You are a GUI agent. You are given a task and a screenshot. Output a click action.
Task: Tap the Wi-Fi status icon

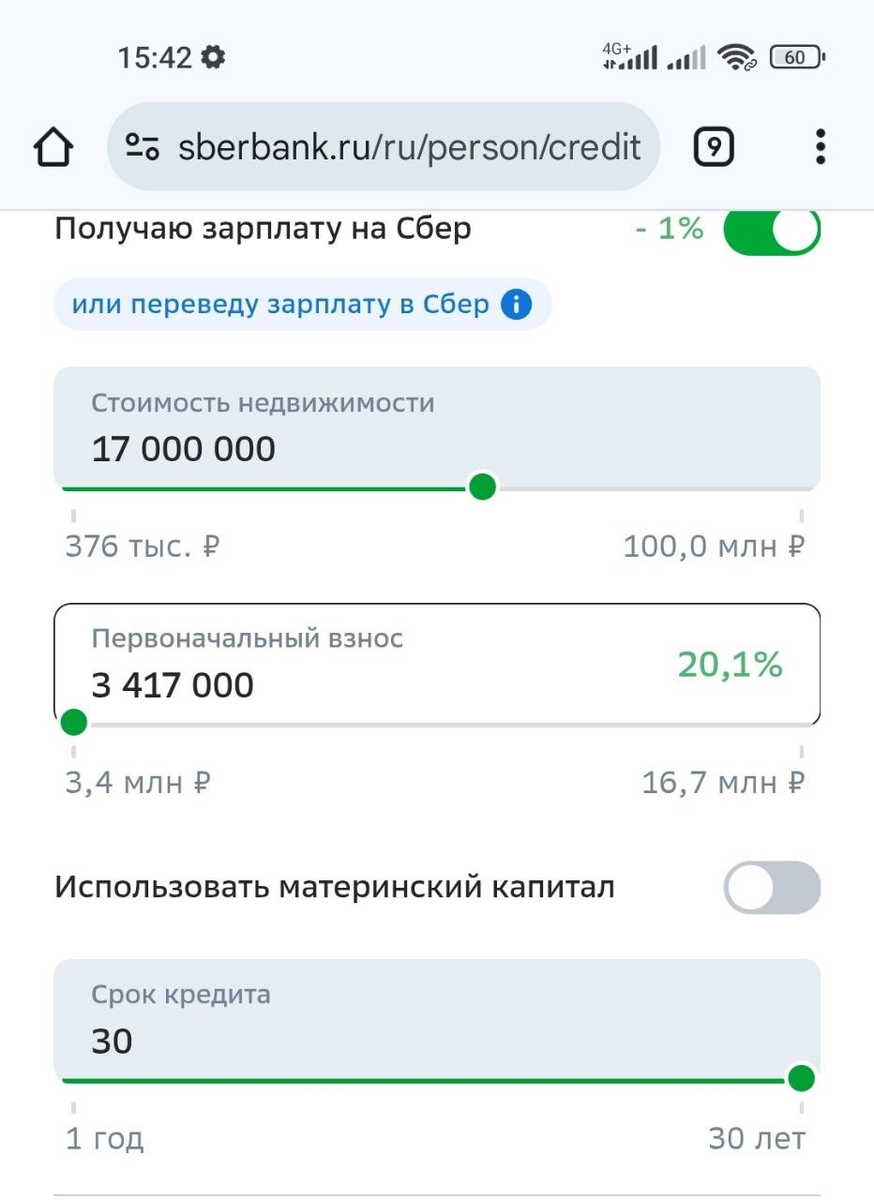tap(738, 57)
